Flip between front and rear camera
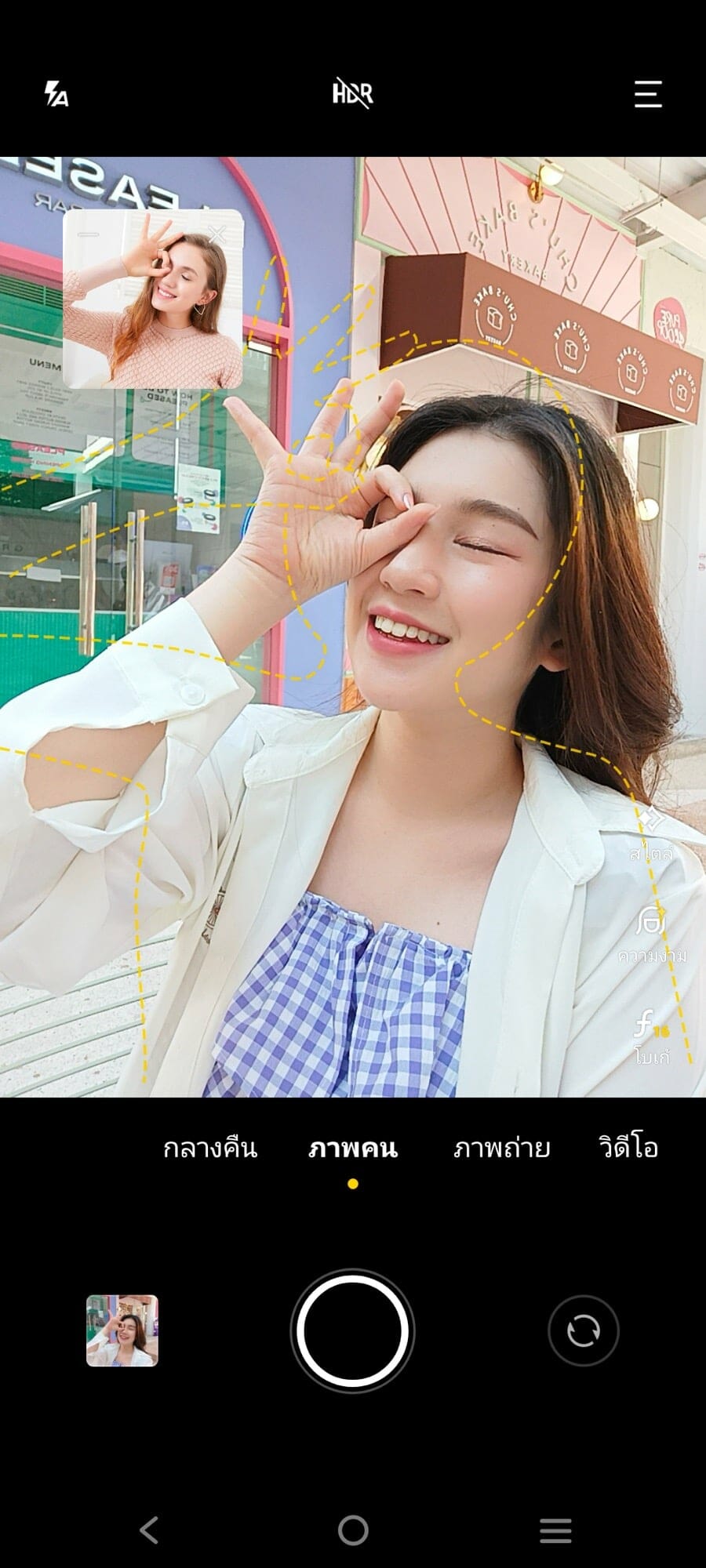The image size is (706, 1568). click(x=583, y=1330)
